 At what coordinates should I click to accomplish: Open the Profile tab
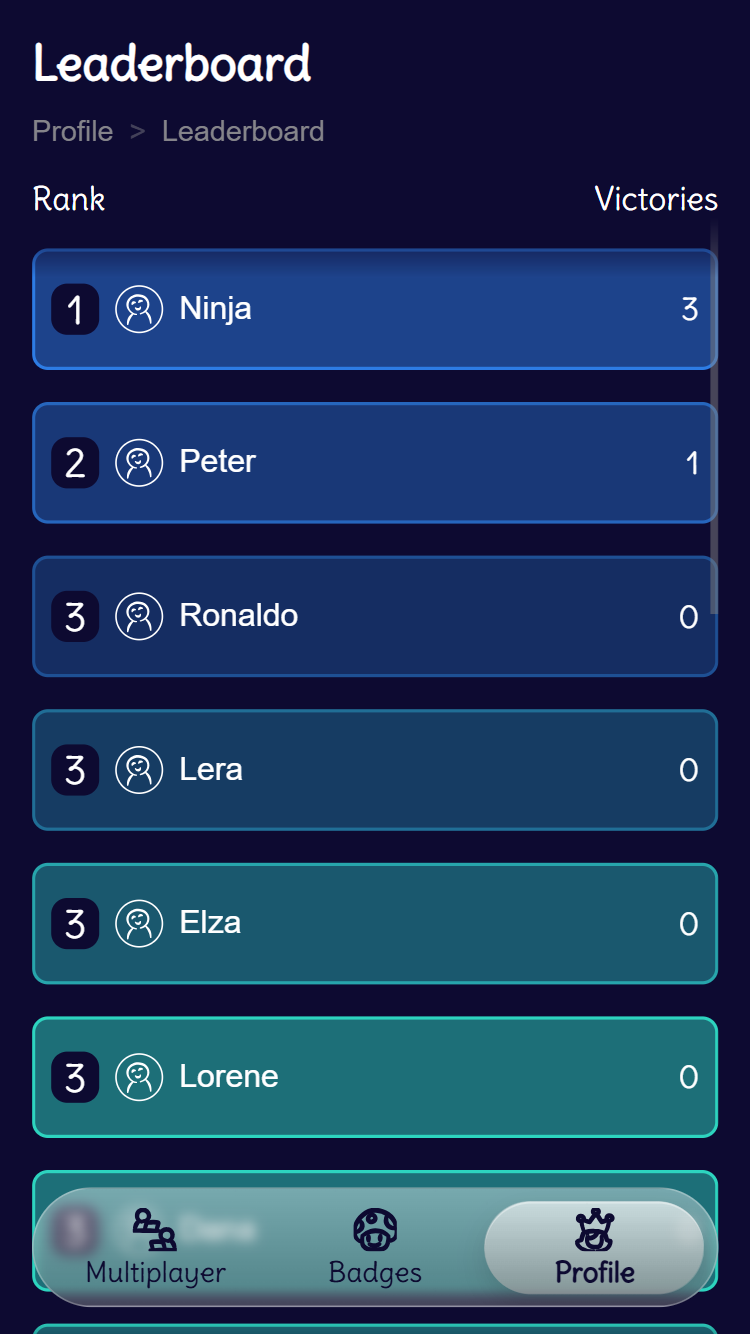[x=594, y=1272]
